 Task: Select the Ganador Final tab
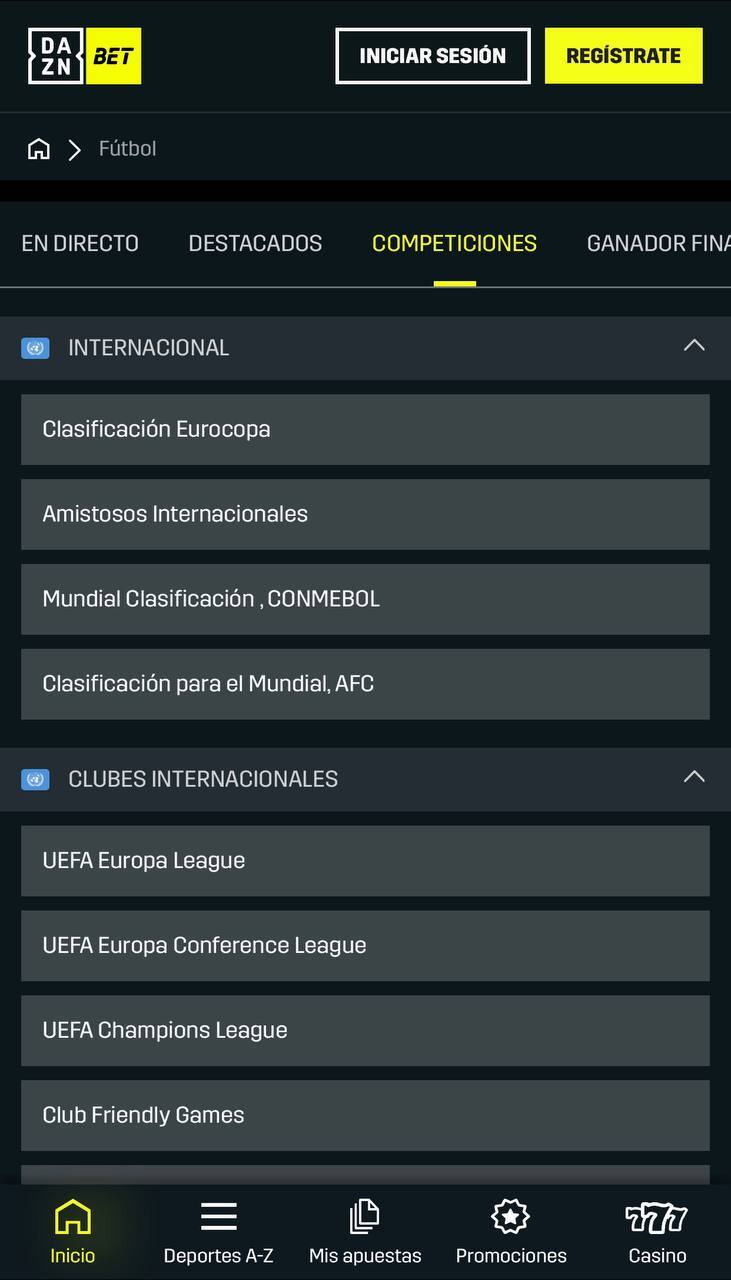(x=658, y=243)
